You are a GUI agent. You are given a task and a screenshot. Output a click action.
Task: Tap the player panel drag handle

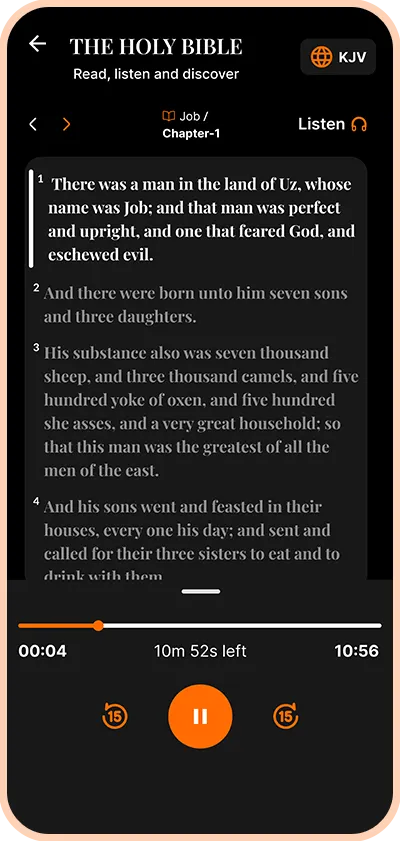tap(201, 592)
